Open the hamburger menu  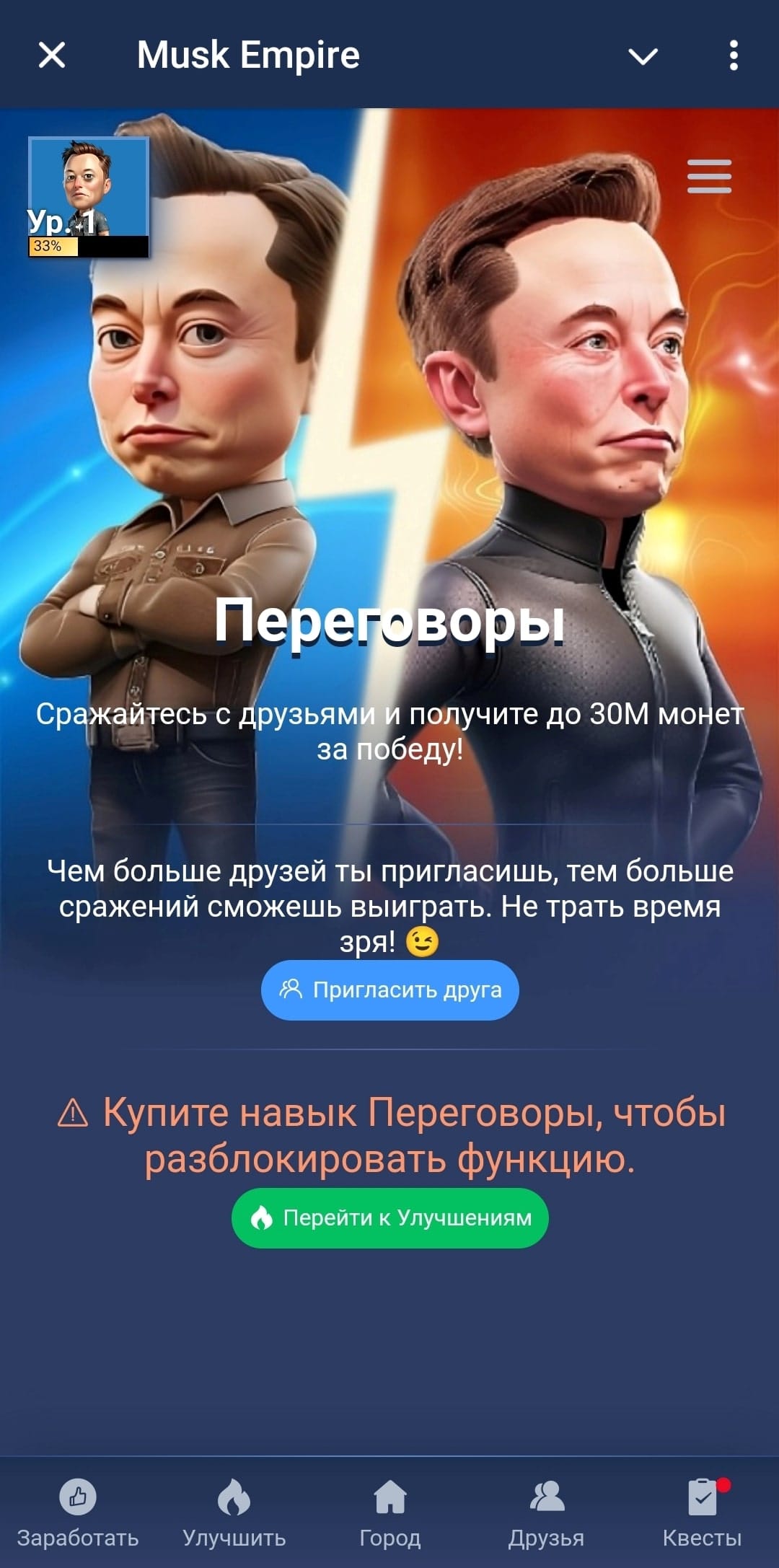point(709,177)
